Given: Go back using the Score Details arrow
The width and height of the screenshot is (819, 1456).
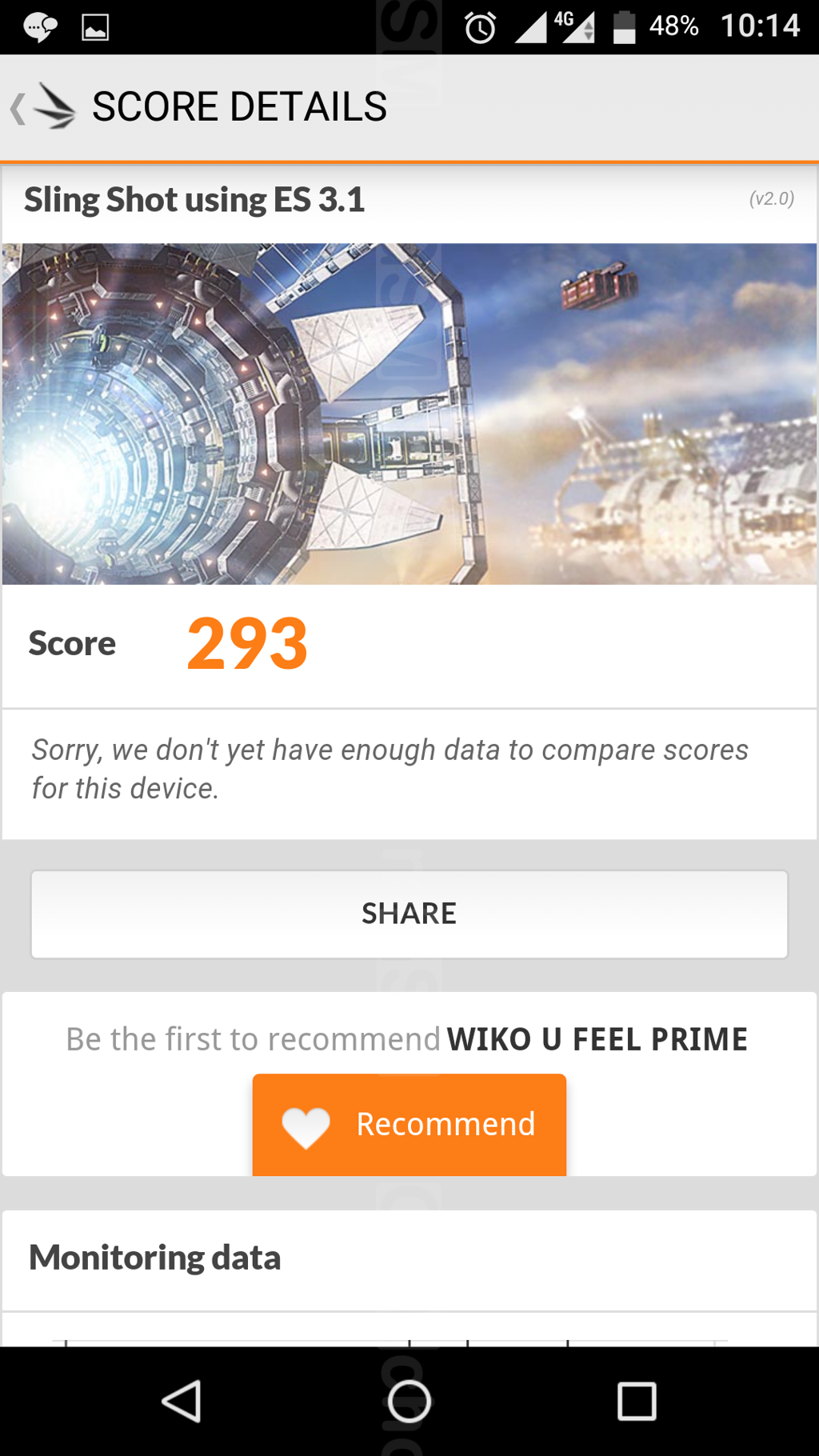Looking at the screenshot, I should pos(18,108).
